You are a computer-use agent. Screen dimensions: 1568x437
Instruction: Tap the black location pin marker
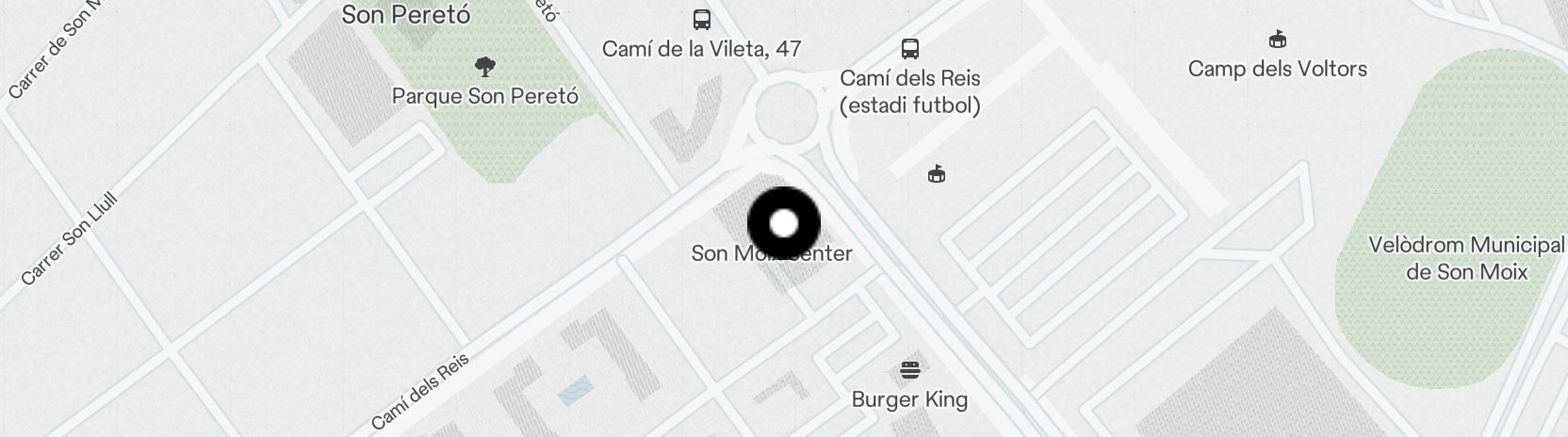(784, 223)
